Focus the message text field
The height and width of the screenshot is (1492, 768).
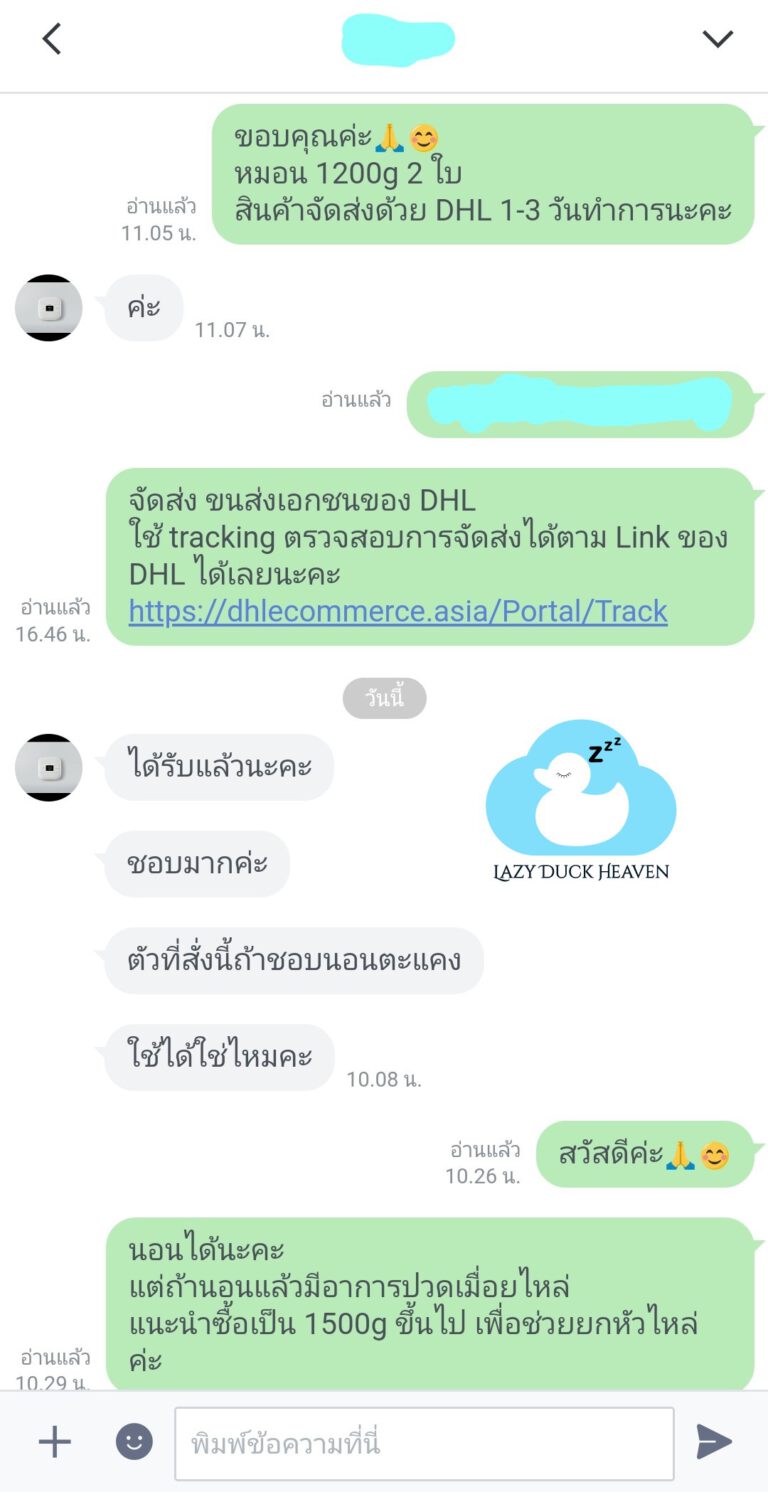(424, 1443)
